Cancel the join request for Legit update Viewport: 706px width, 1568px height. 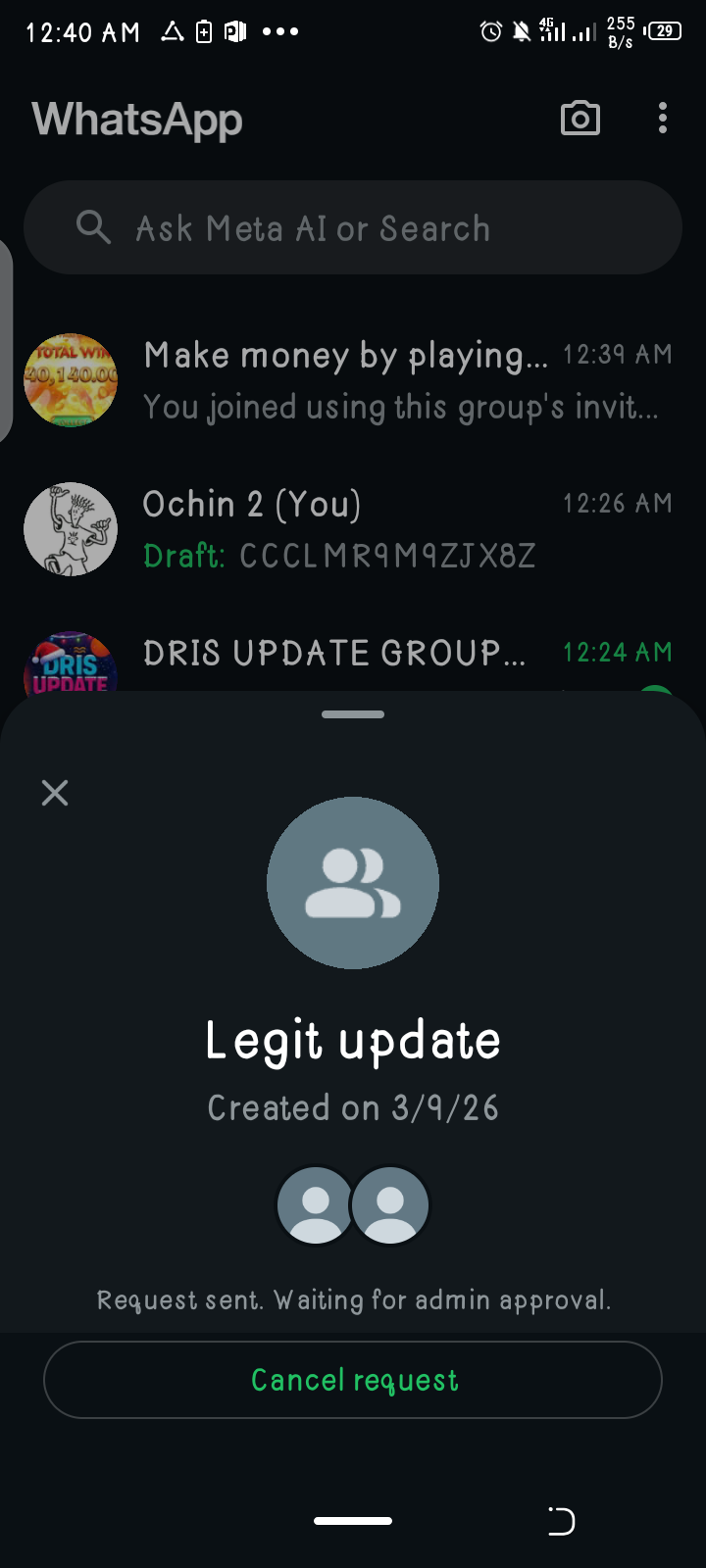(353, 1380)
